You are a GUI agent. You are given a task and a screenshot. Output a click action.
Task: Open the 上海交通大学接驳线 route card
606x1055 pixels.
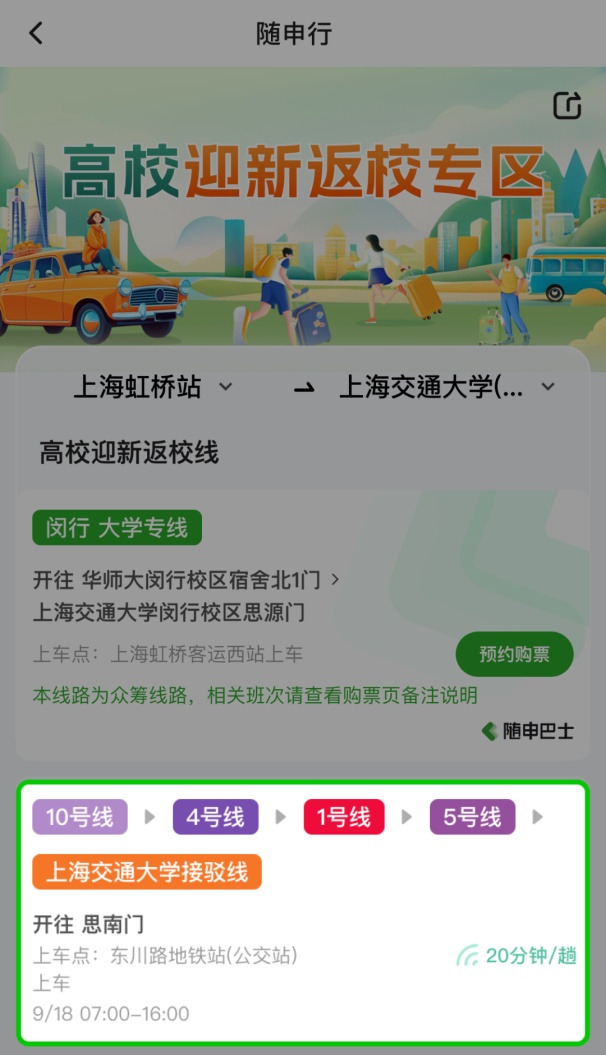pos(302,940)
